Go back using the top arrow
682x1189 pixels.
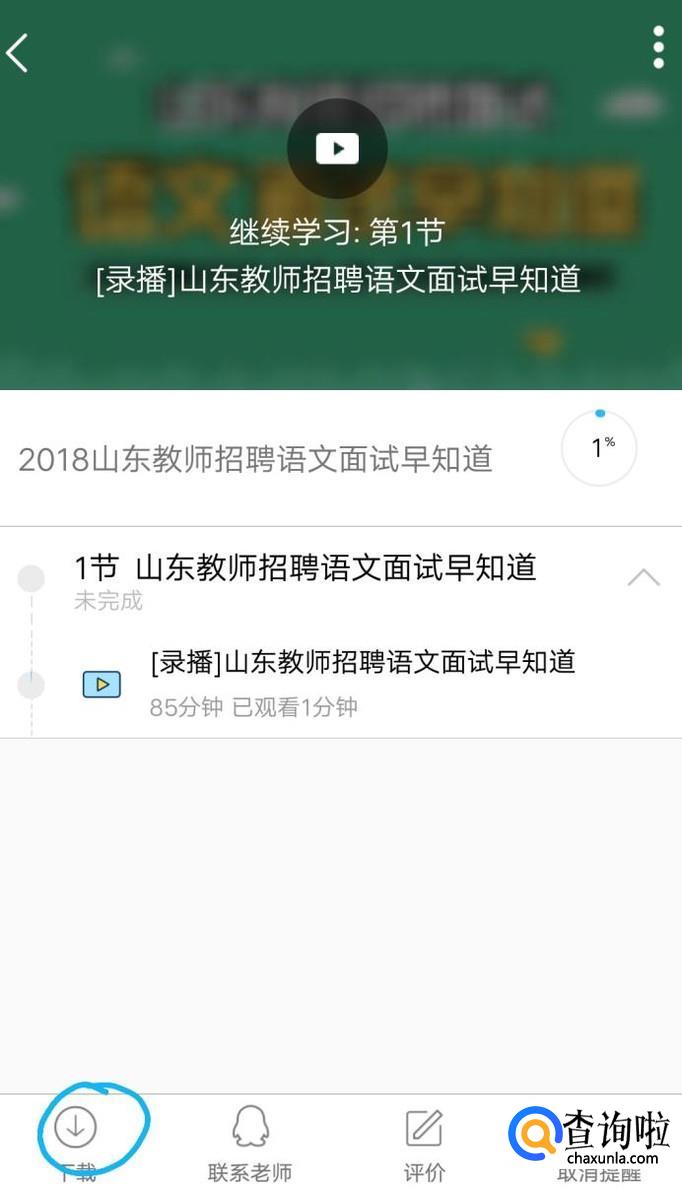click(18, 53)
